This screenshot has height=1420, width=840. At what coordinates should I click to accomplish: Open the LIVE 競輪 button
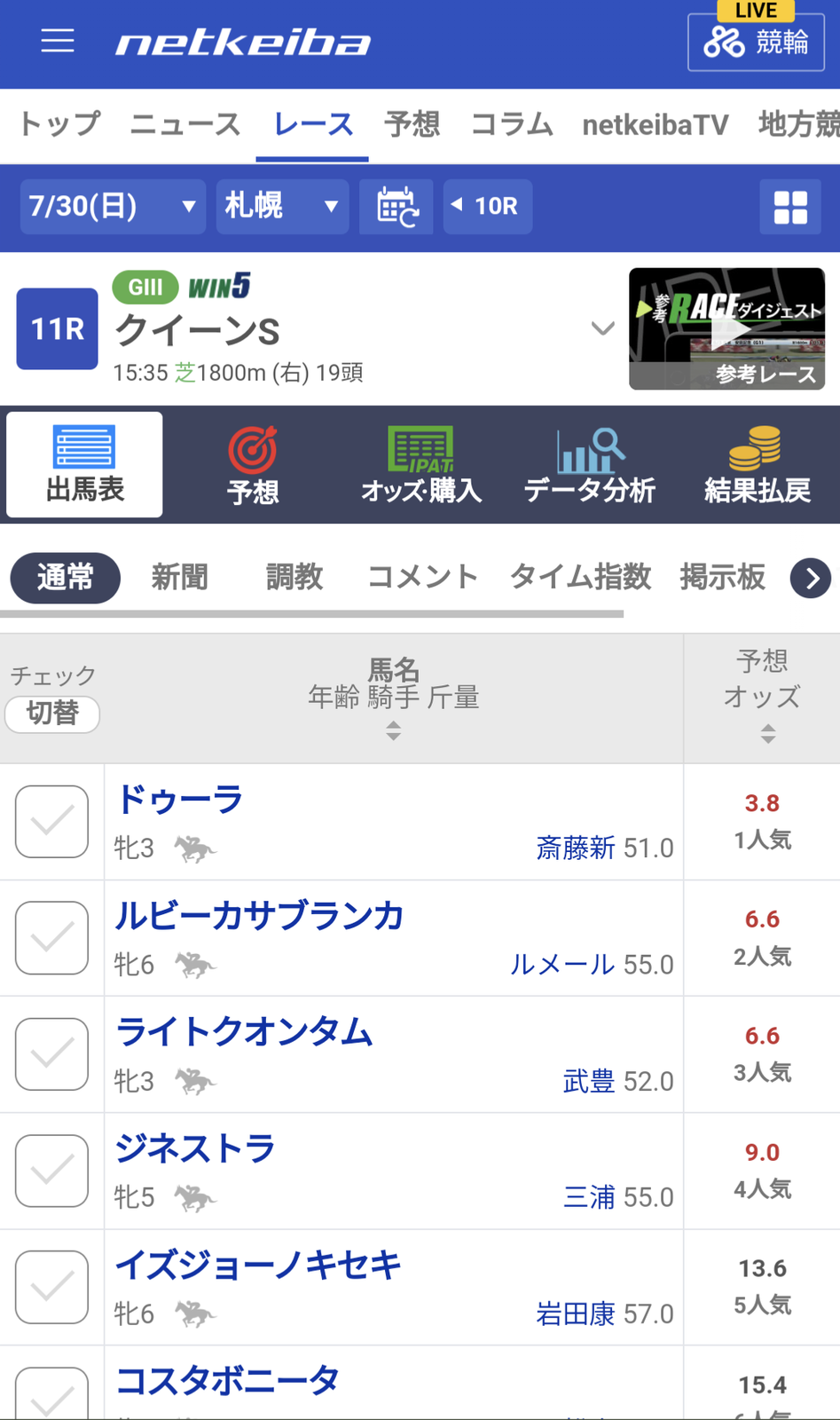click(x=756, y=40)
